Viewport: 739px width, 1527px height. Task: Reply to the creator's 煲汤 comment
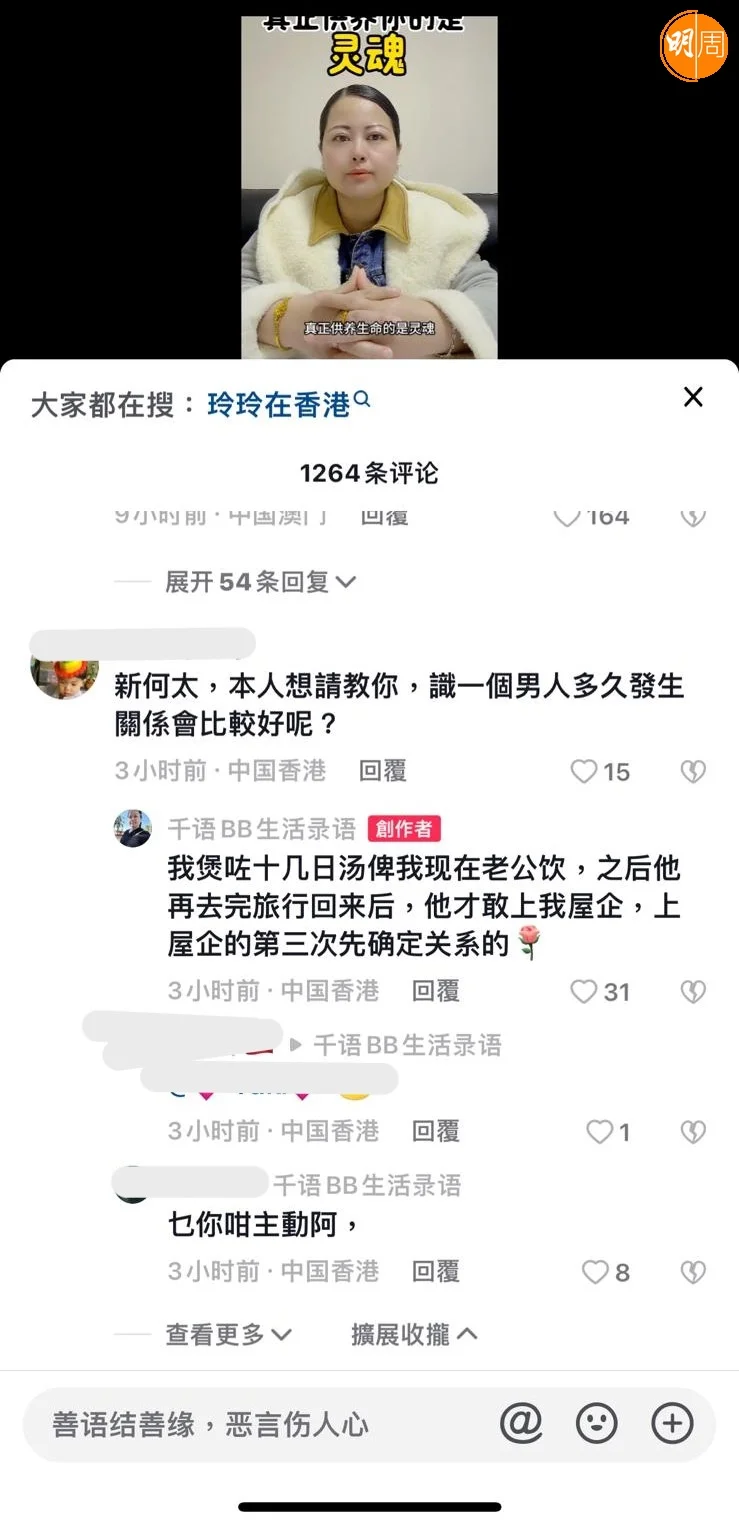pos(436,991)
